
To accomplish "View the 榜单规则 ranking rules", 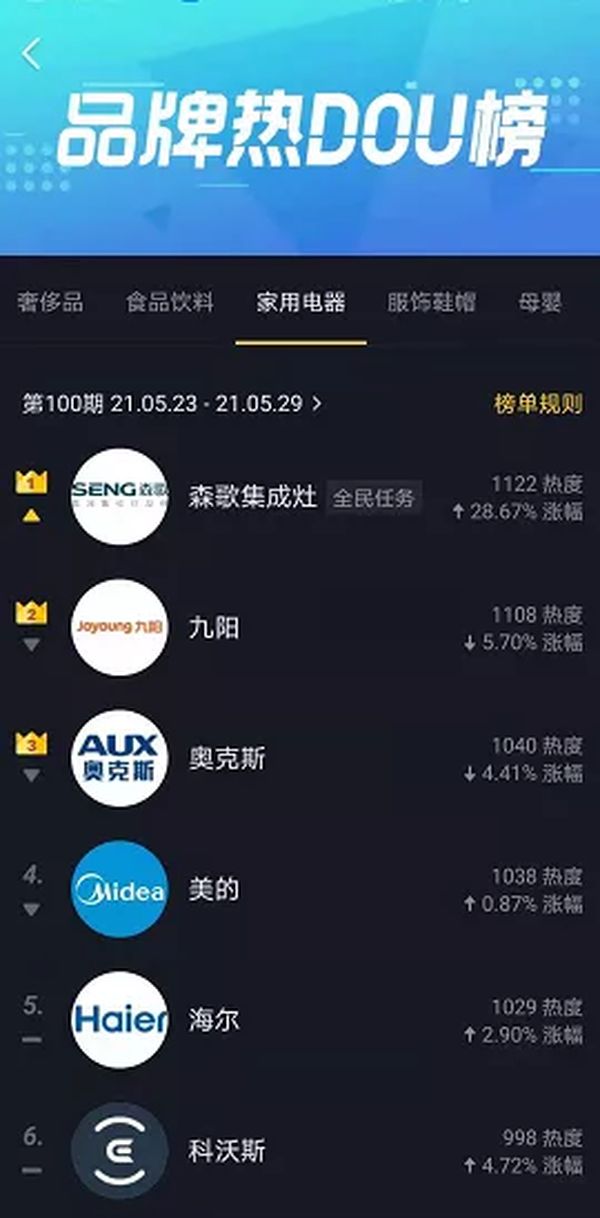I will (x=538, y=404).
